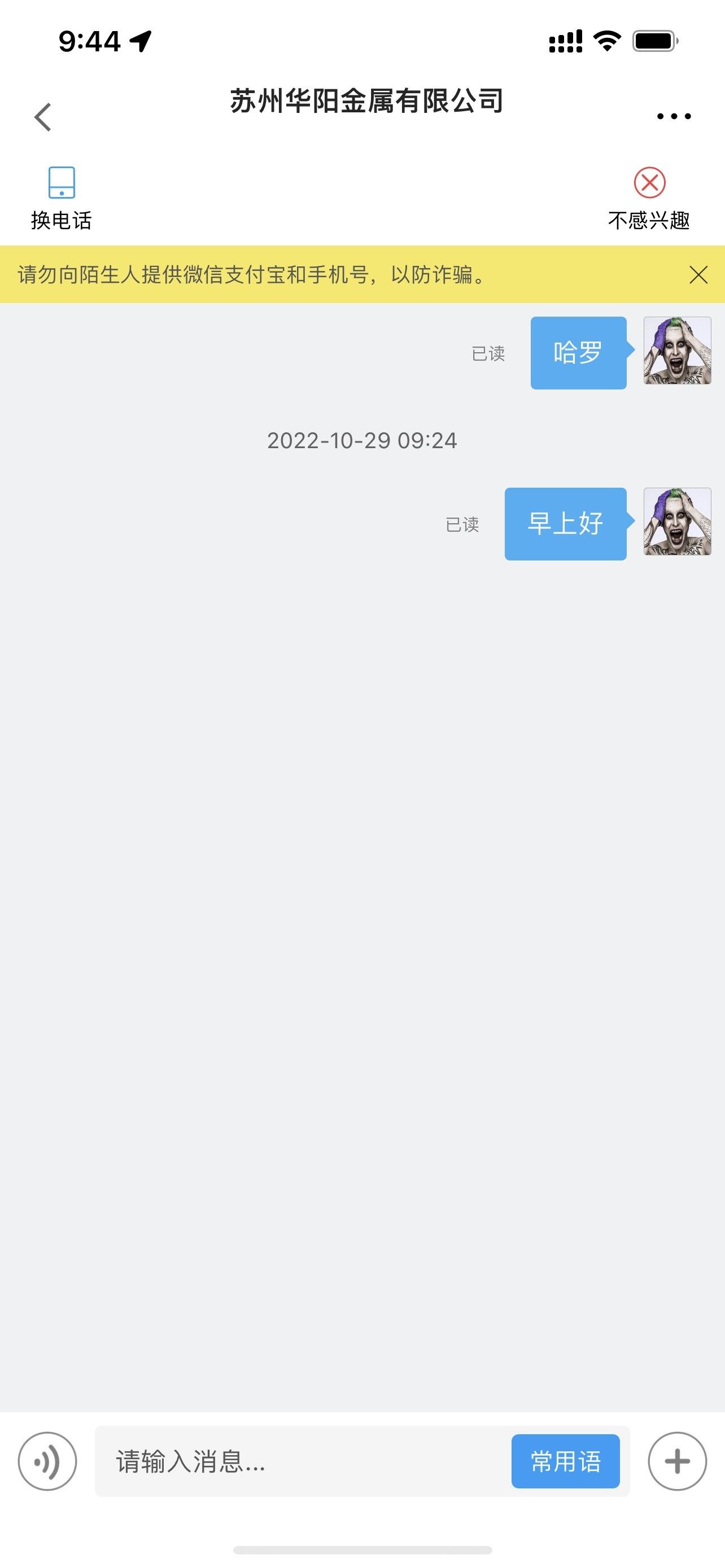The height and width of the screenshot is (1568, 725).
Task: Open the avatar beside the 早上好 message
Action: [677, 522]
